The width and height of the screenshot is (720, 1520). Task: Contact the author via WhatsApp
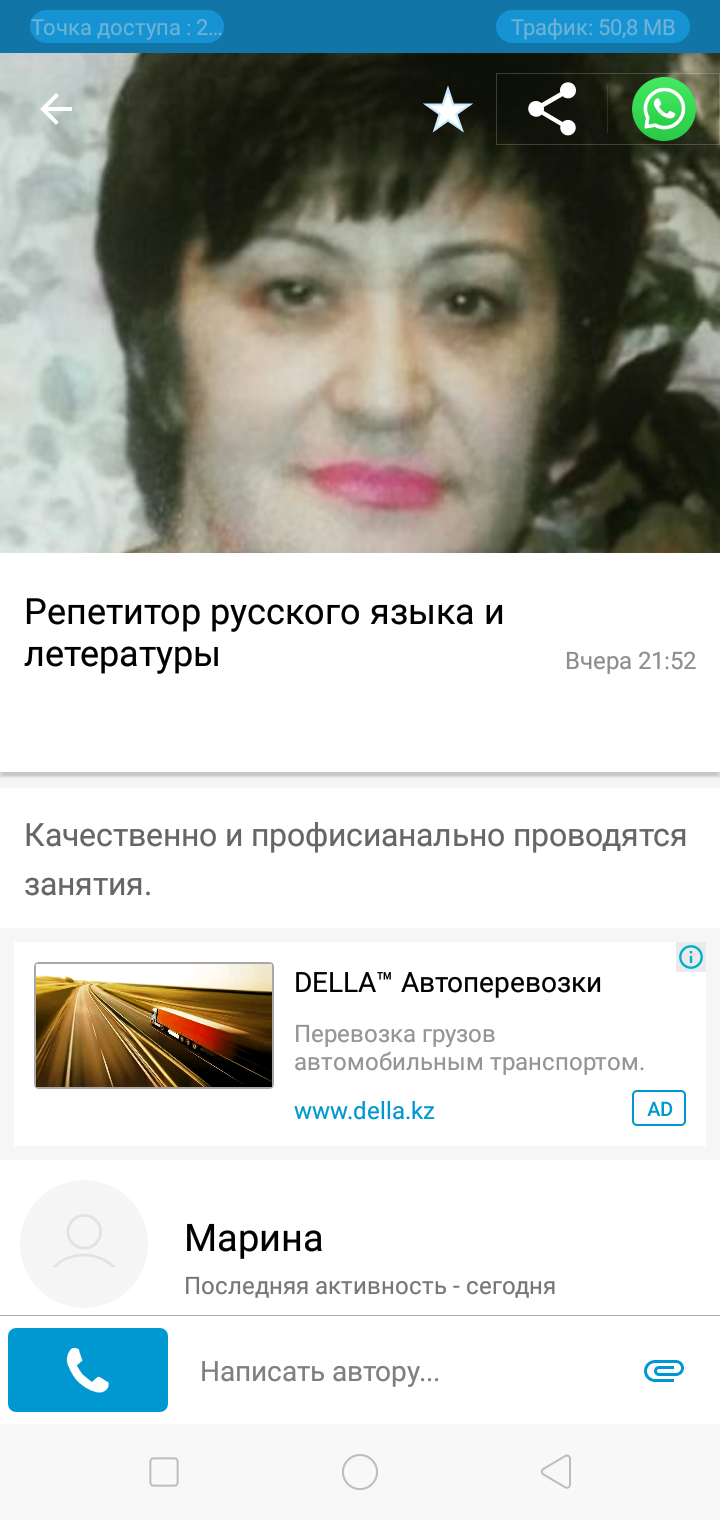tap(663, 109)
